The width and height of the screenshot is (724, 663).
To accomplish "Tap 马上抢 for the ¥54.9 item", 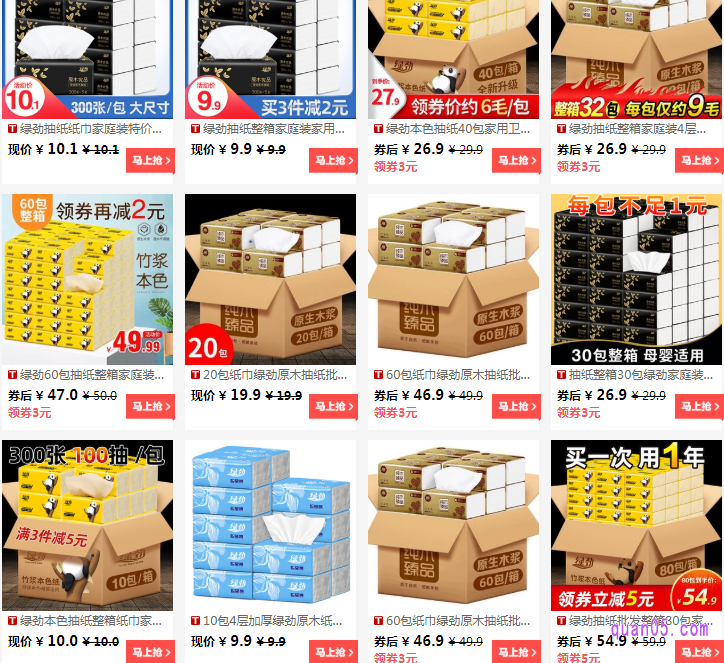I will coord(699,651).
